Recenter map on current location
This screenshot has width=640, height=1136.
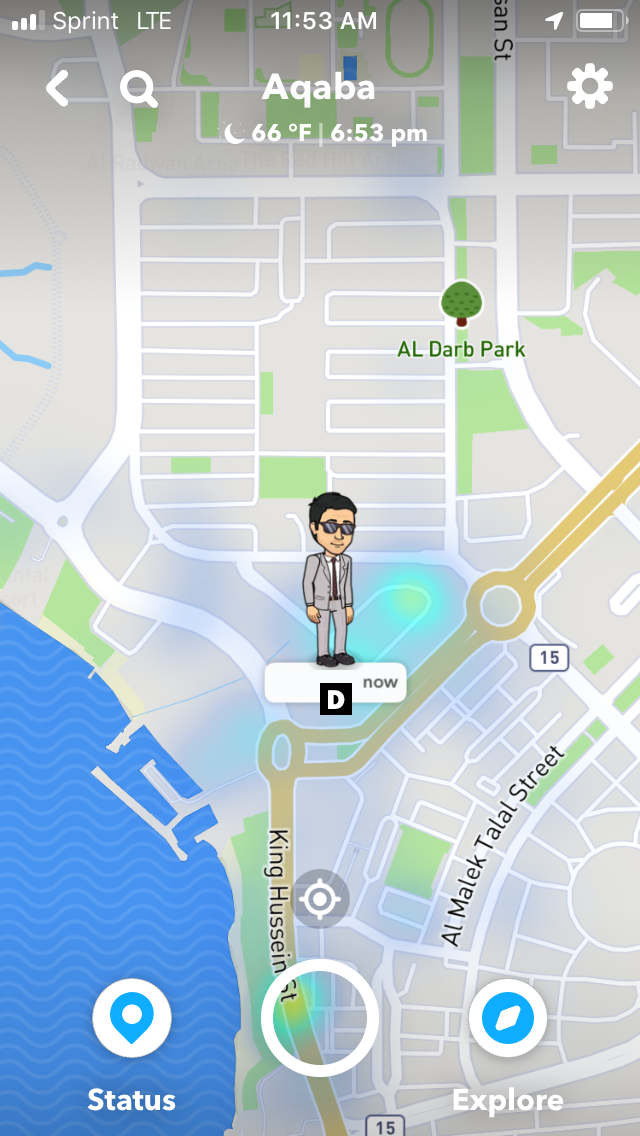[x=320, y=899]
